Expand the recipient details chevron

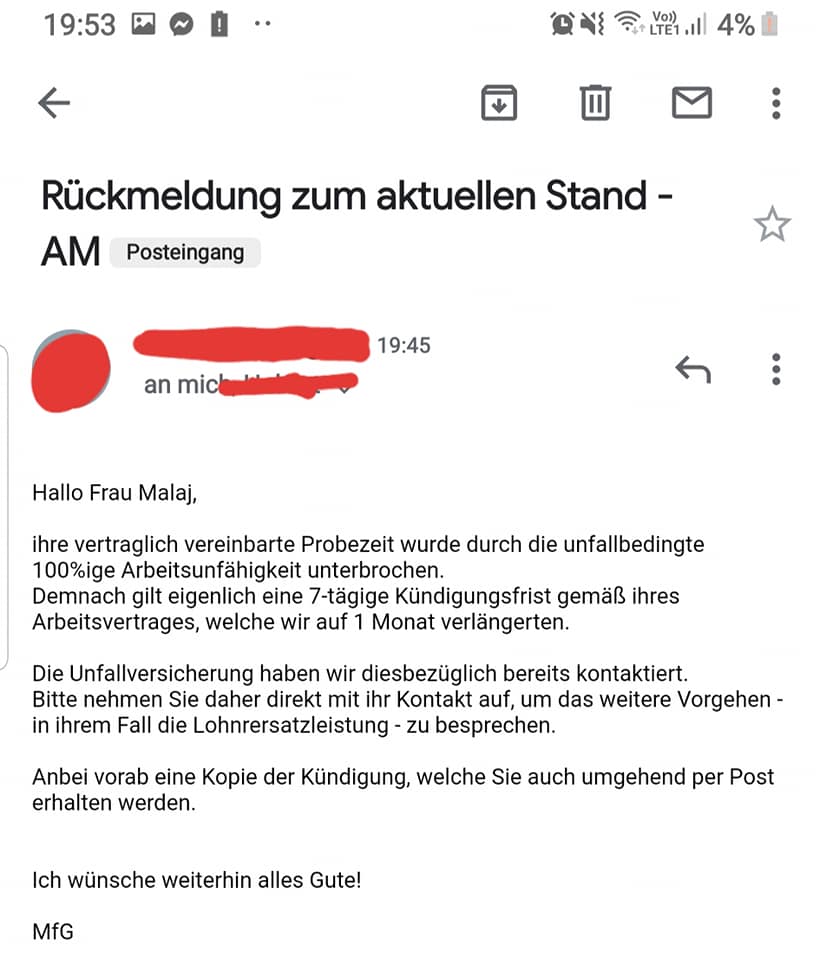click(x=346, y=385)
